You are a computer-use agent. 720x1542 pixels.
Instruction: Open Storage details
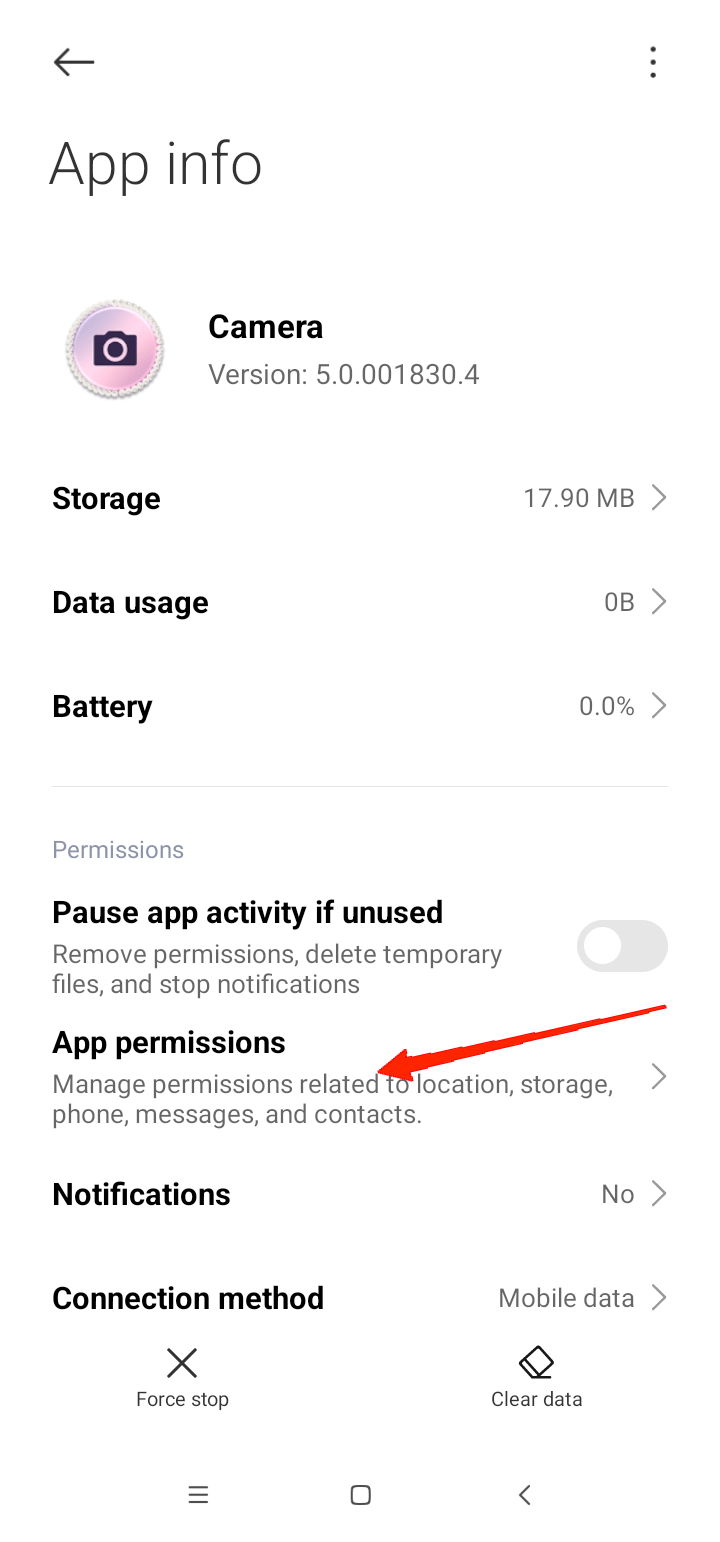(x=360, y=498)
